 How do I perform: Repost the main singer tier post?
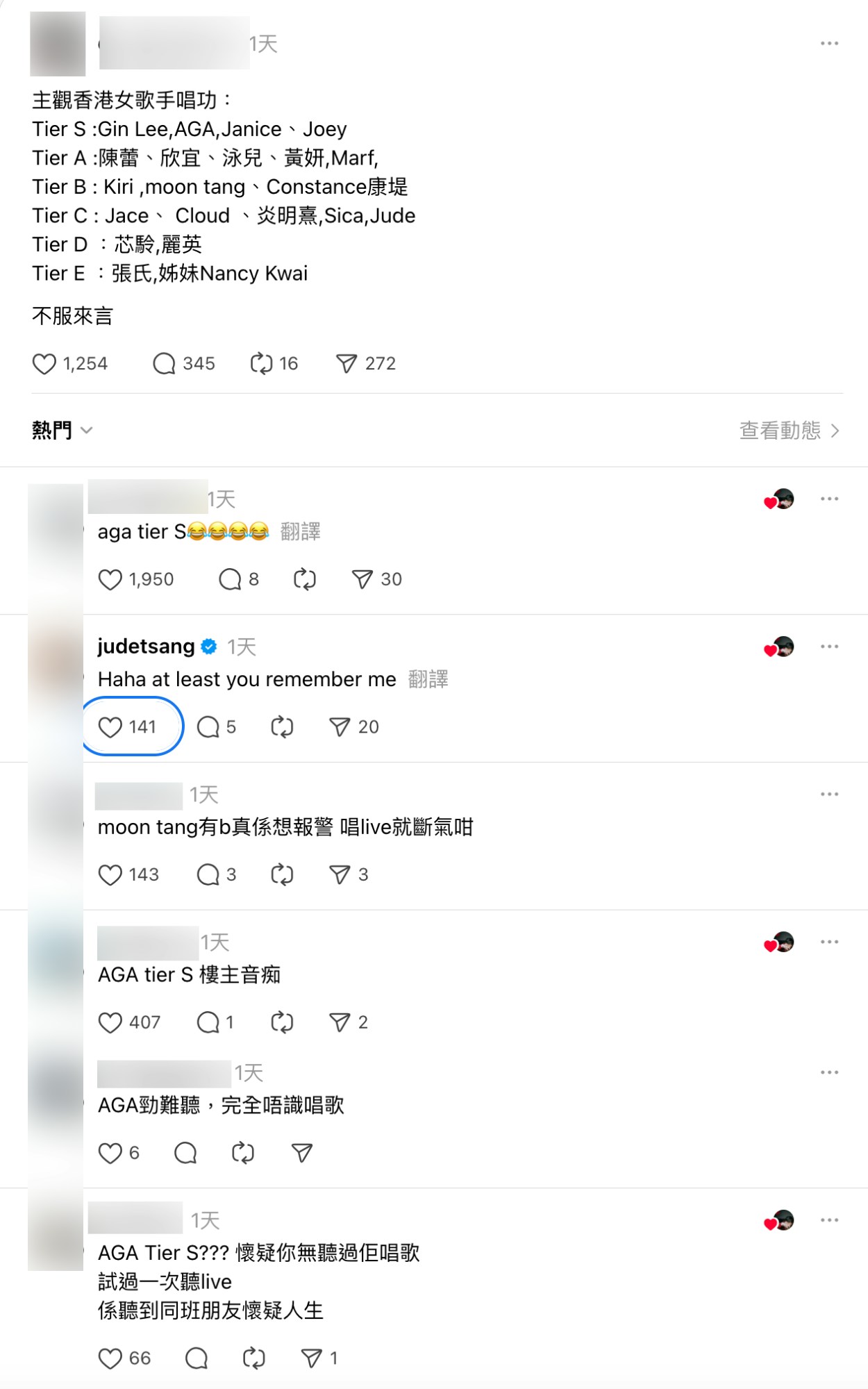point(261,364)
